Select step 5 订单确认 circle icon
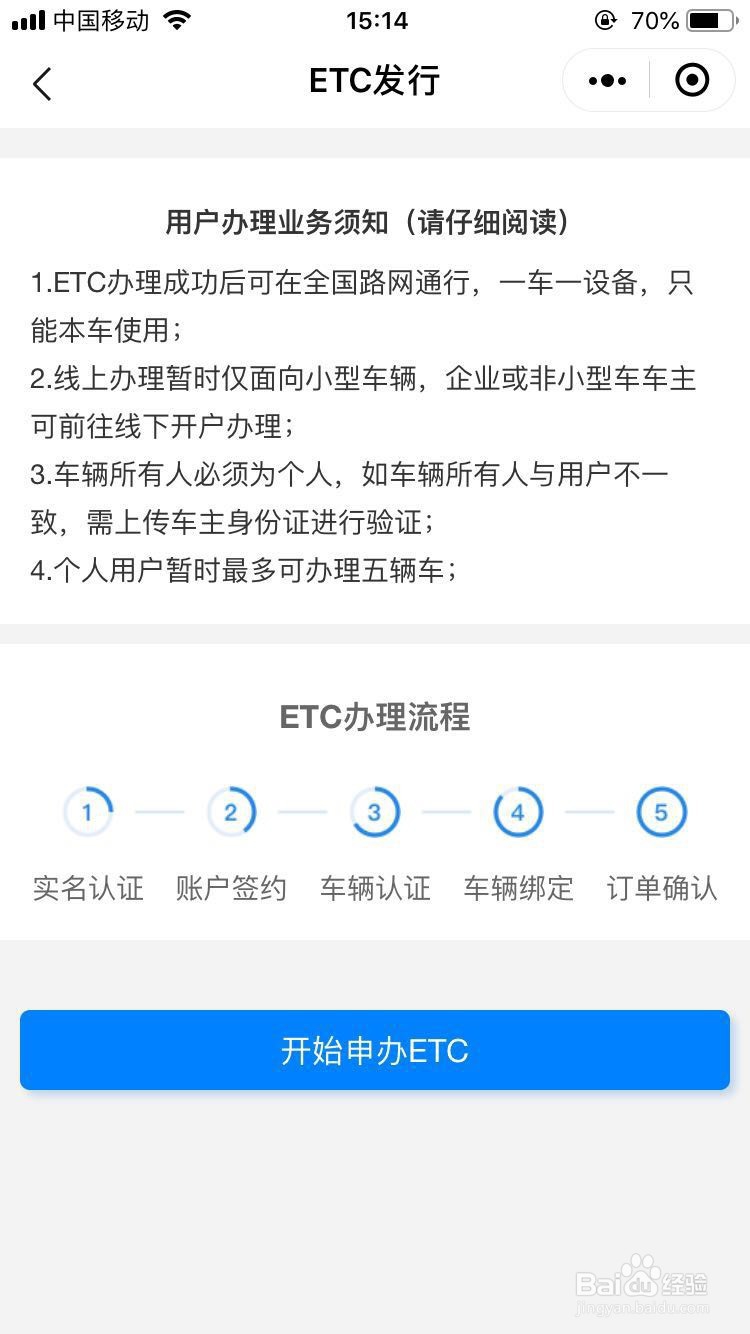Viewport: 750px width, 1334px height. [661, 812]
